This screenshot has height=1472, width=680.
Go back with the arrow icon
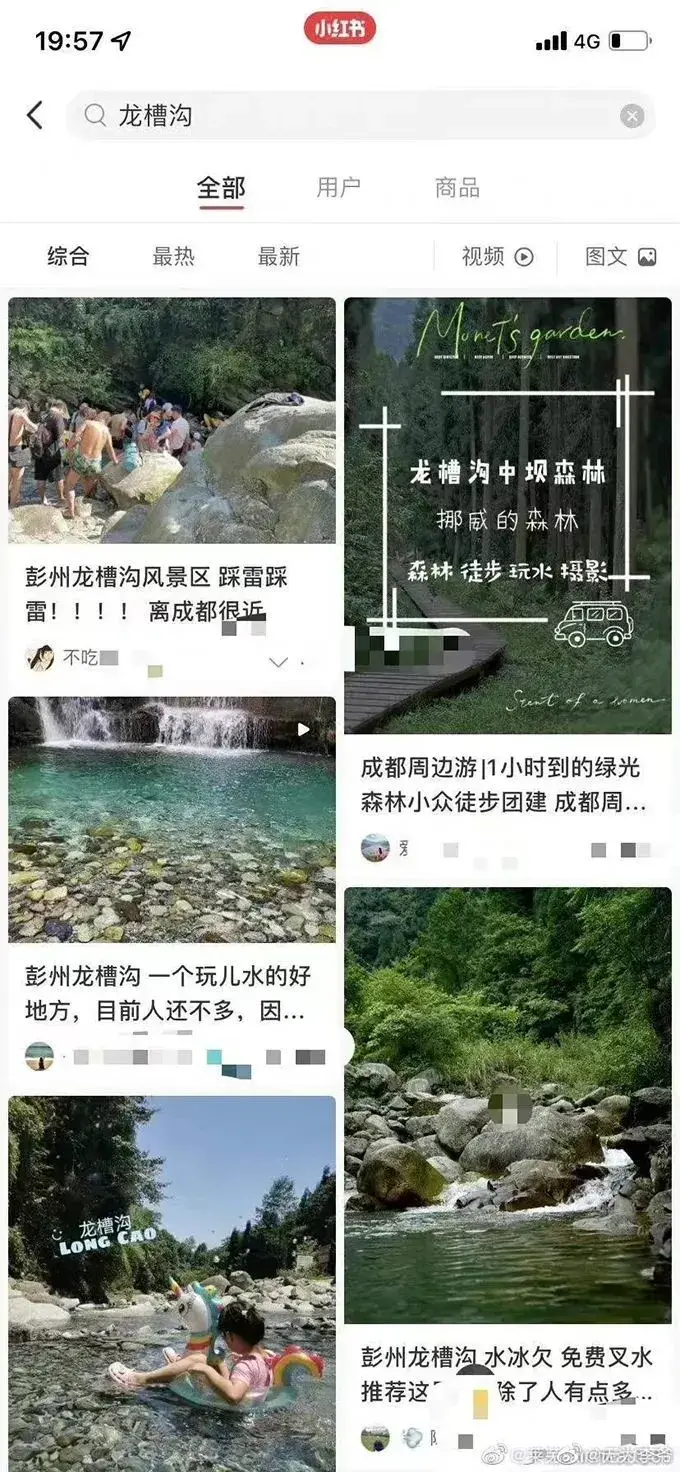tap(35, 116)
